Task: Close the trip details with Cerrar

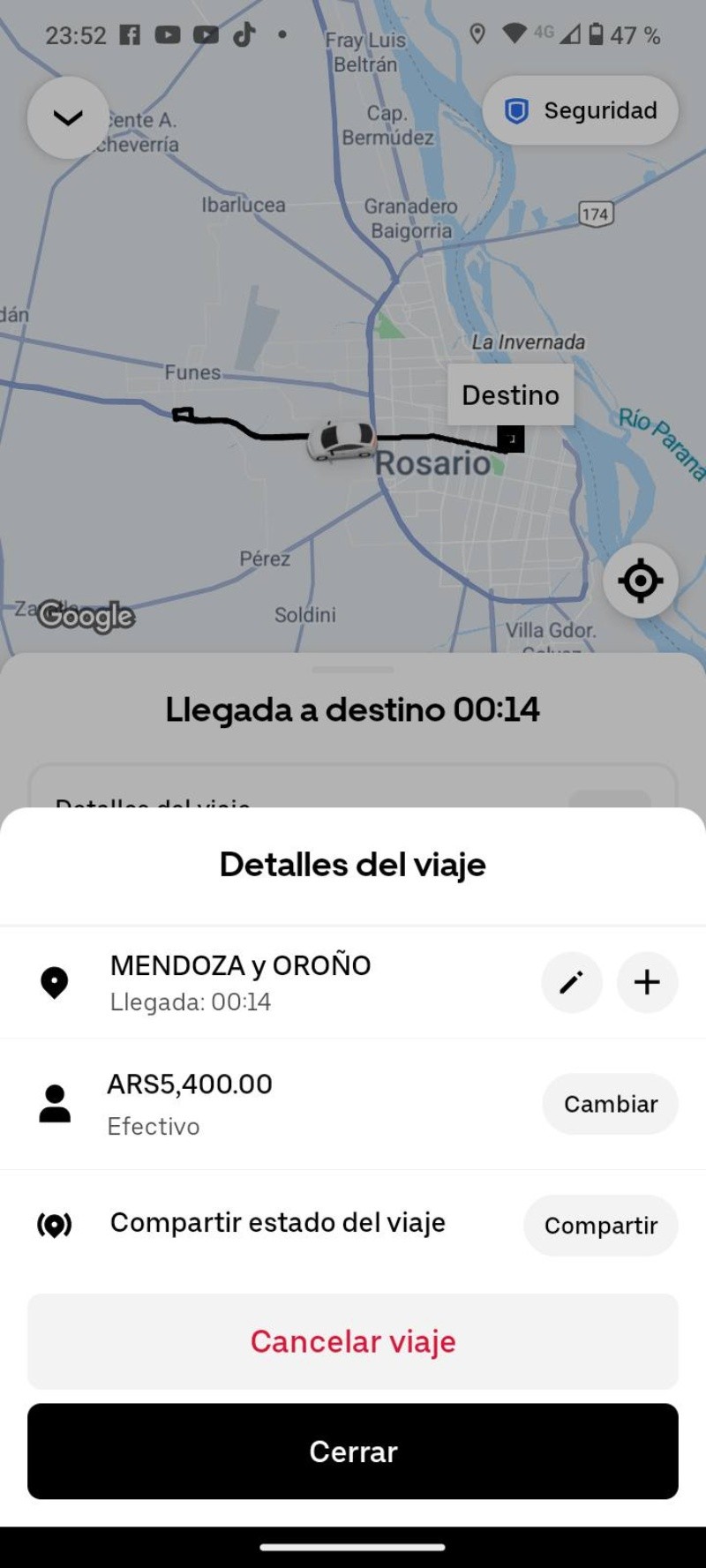Action: coord(353,1452)
